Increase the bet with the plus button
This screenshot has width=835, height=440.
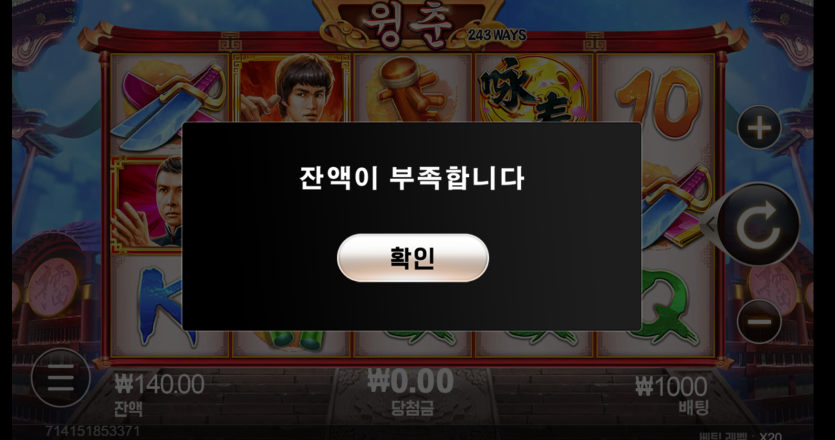click(x=759, y=128)
